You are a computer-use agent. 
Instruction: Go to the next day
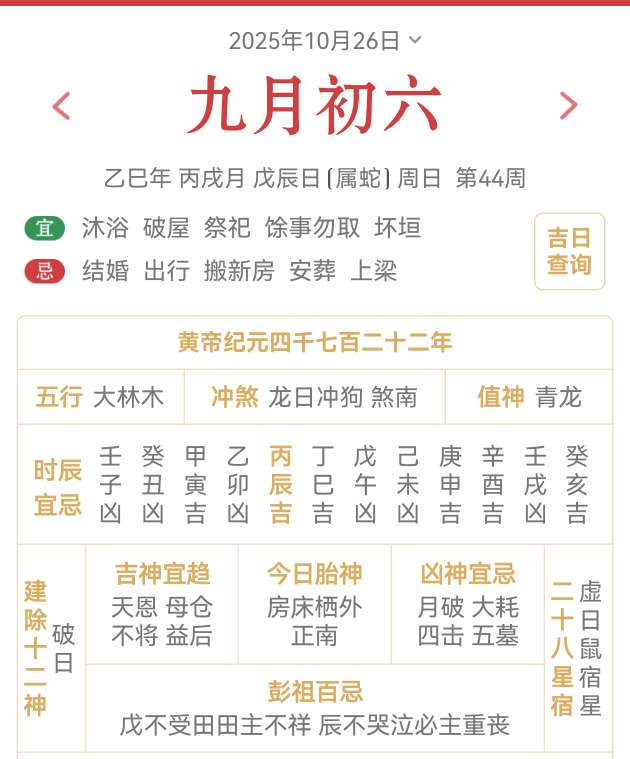pyautogui.click(x=568, y=105)
